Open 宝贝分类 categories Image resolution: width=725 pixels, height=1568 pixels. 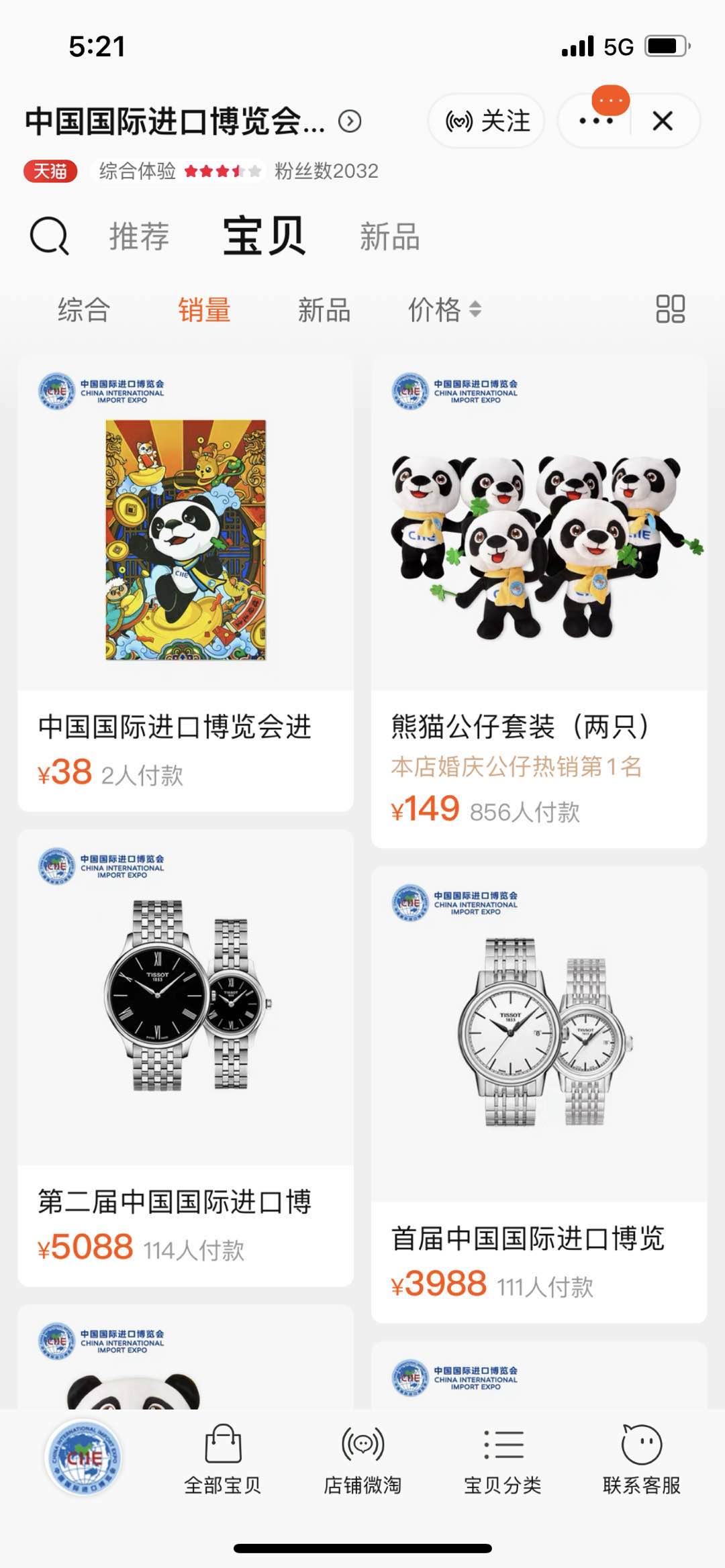(503, 1459)
